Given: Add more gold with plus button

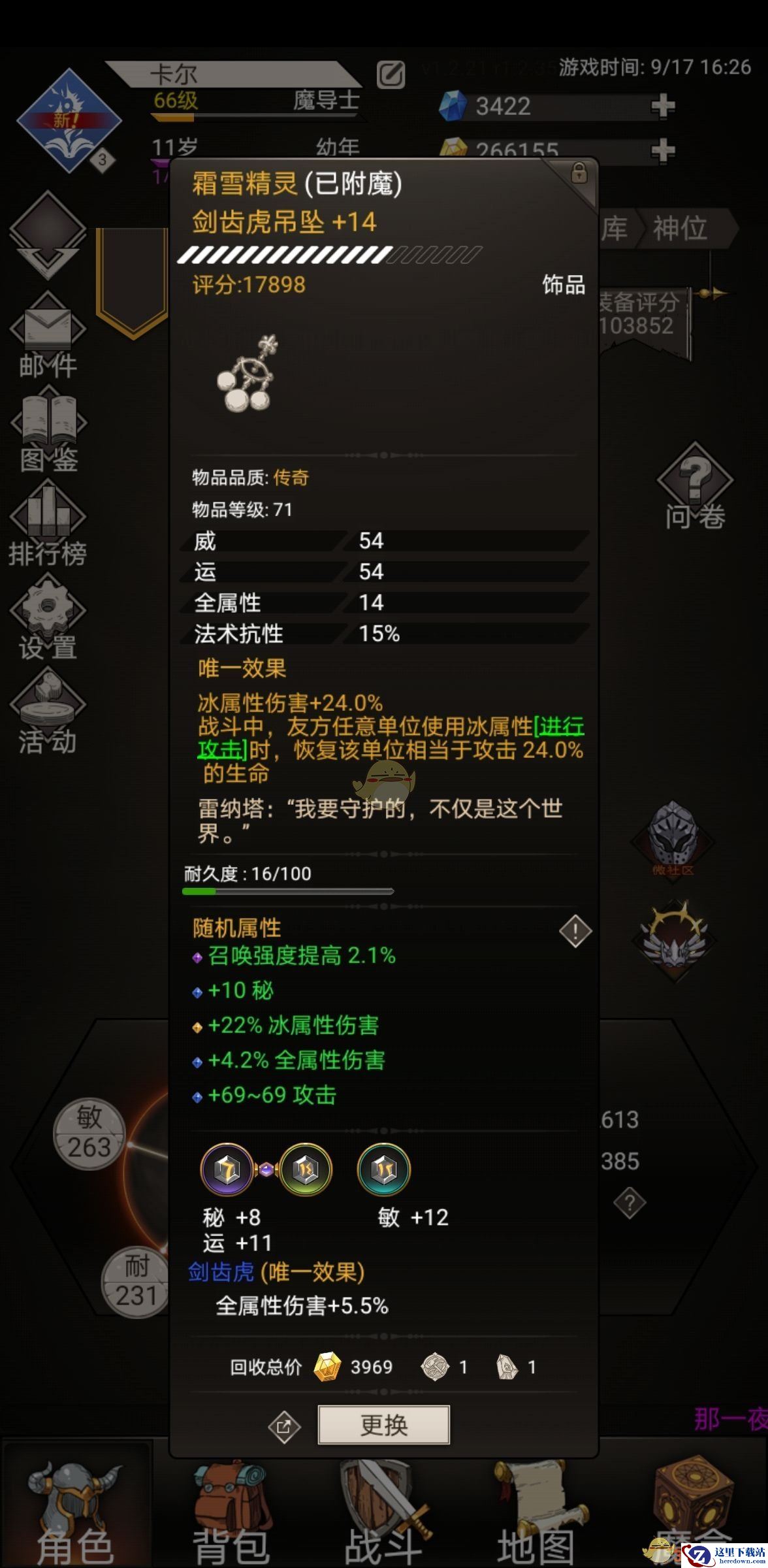Looking at the screenshot, I should click(663, 151).
